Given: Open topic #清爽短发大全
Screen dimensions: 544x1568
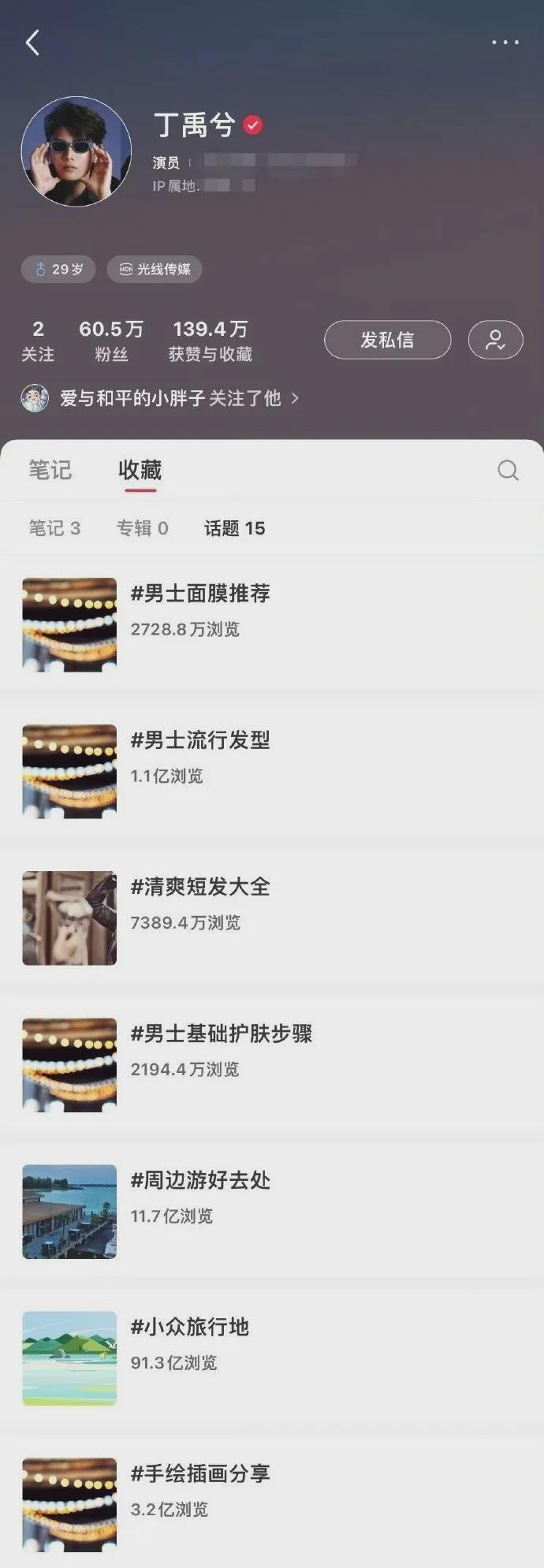Looking at the screenshot, I should pyautogui.click(x=200, y=887).
